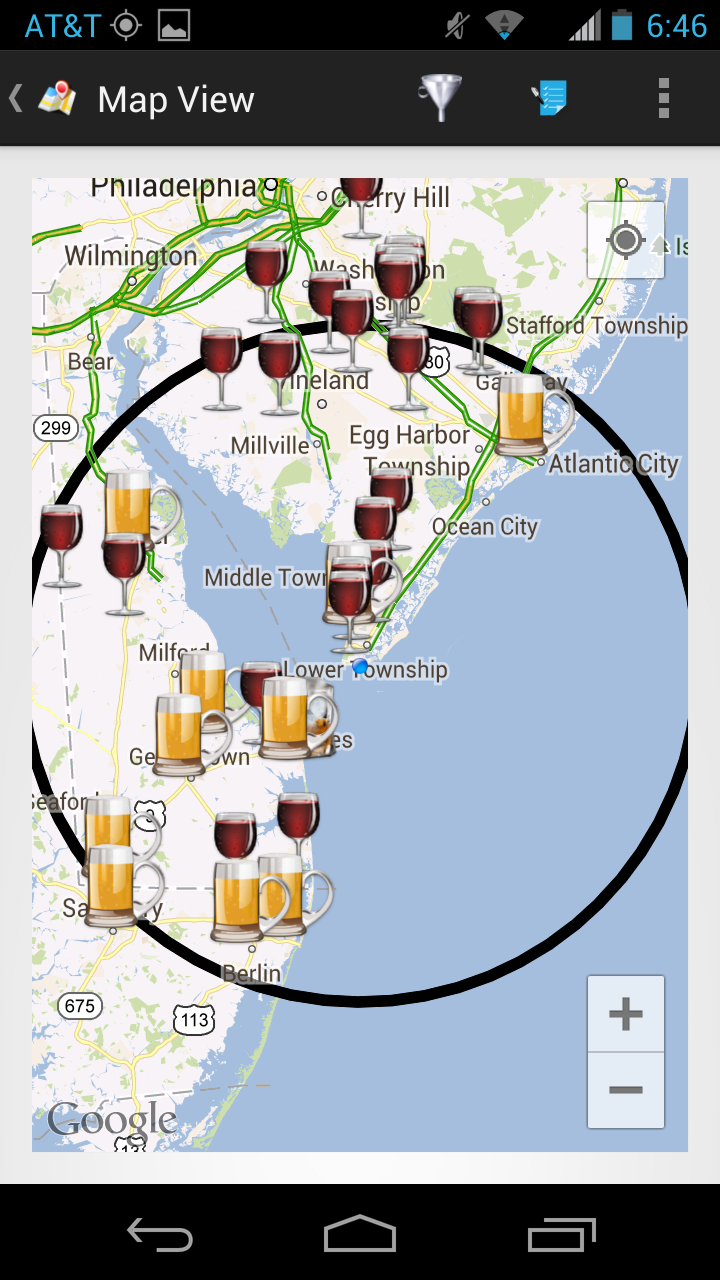Open the filter funnel icon
Viewport: 720px width, 1280px height.
coord(440,98)
